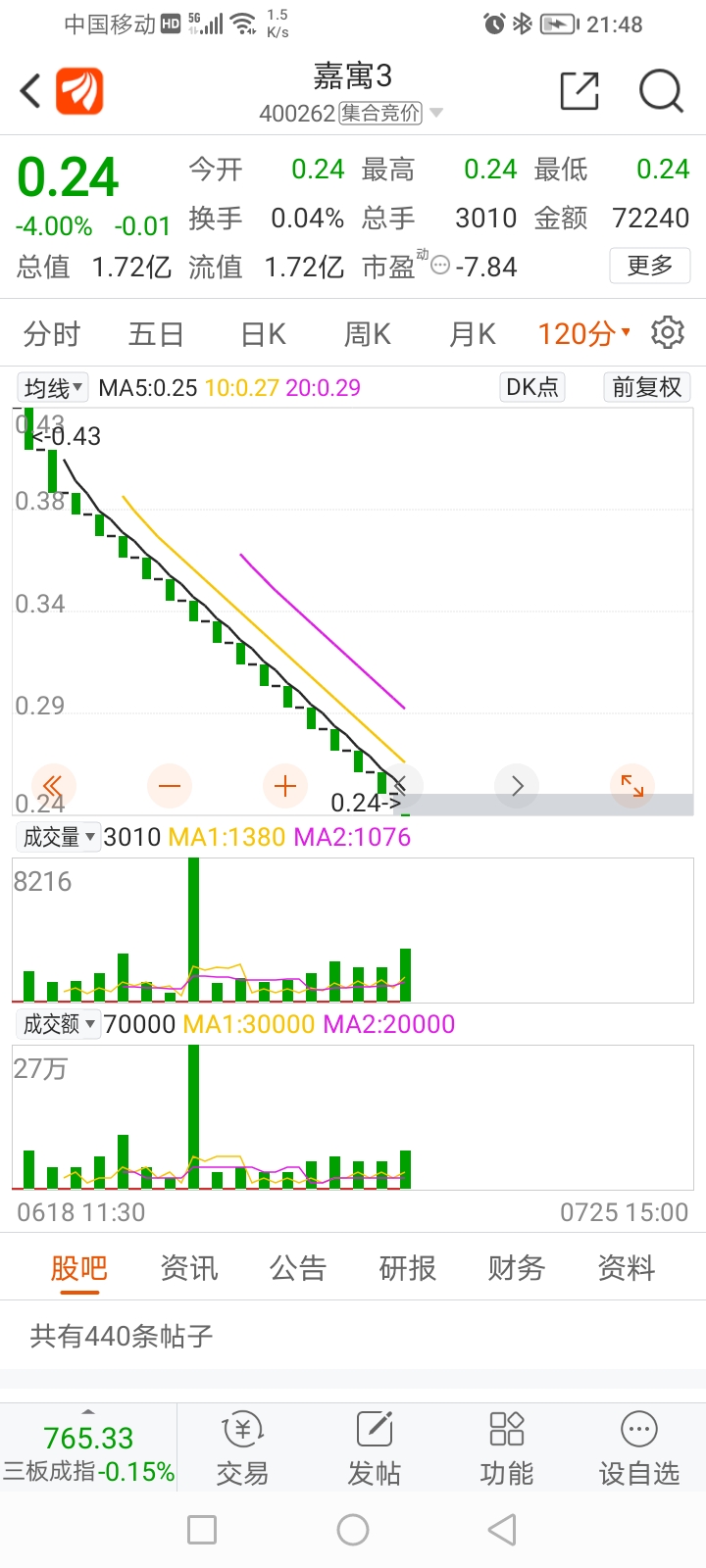This screenshot has height=1568, width=706.
Task: Open the 成交量 indicator dropdown
Action: 59,837
